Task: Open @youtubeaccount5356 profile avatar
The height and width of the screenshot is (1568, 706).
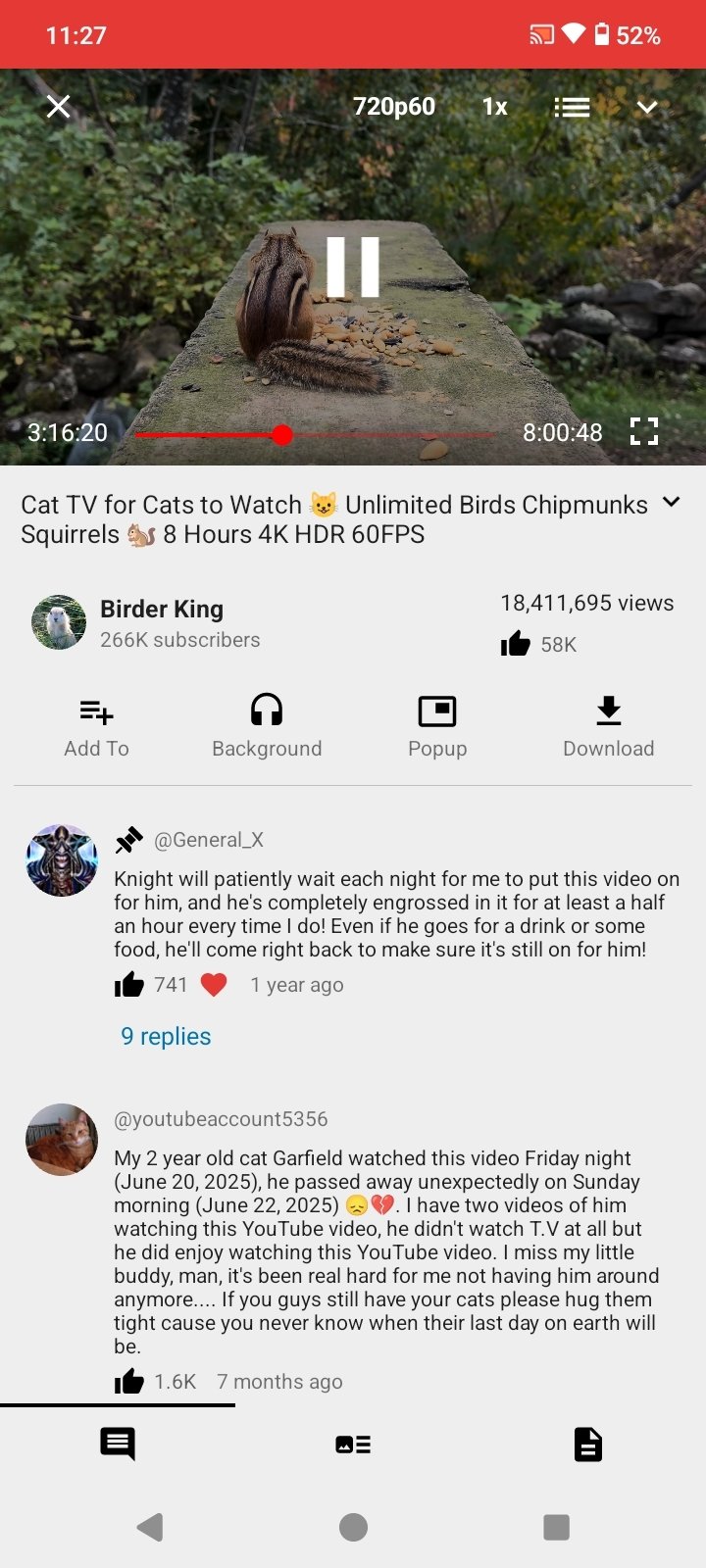Action: 62,1140
